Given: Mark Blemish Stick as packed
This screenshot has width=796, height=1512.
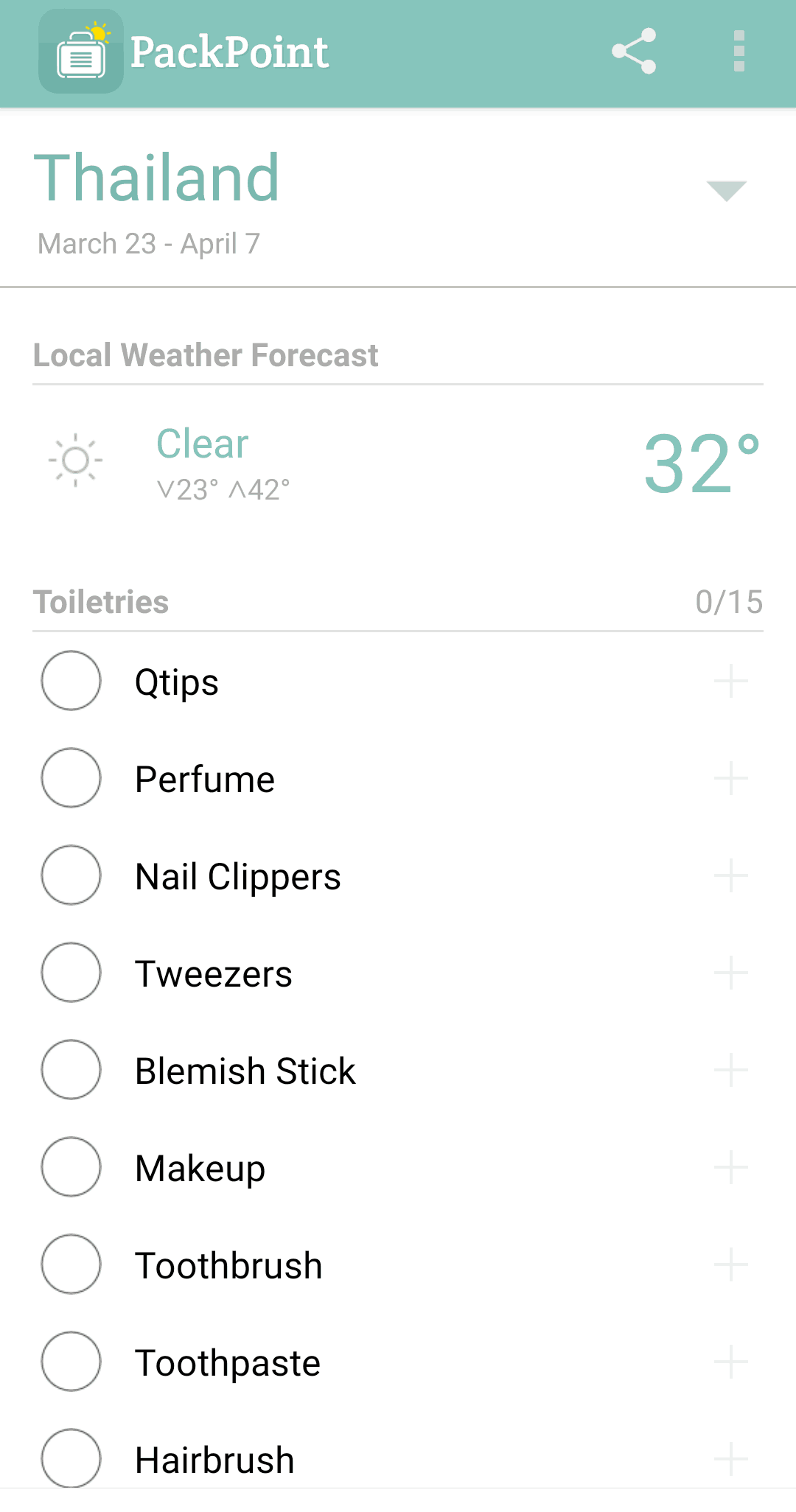Looking at the screenshot, I should pyautogui.click(x=71, y=1069).
